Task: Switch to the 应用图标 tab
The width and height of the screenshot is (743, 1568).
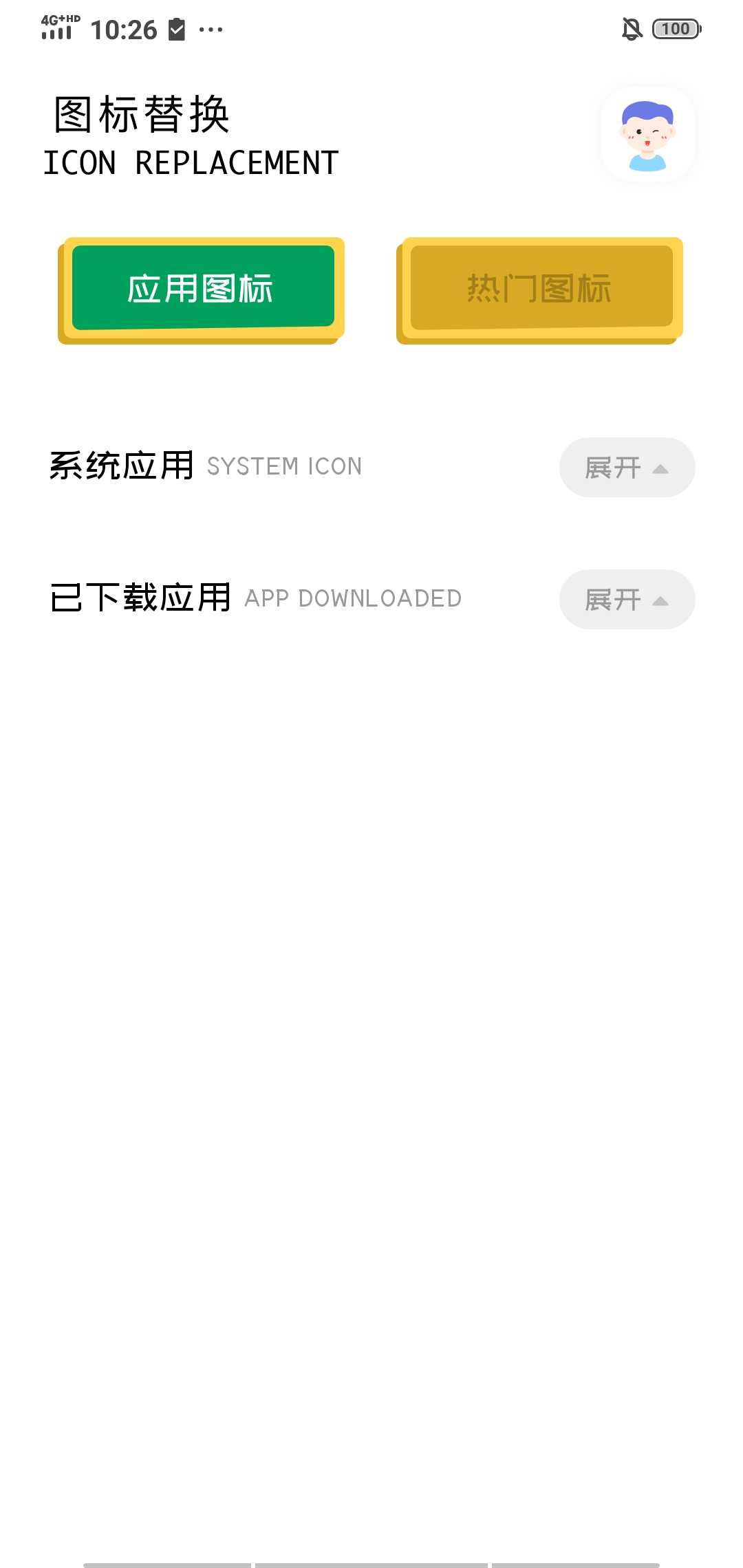Action: 202,289
